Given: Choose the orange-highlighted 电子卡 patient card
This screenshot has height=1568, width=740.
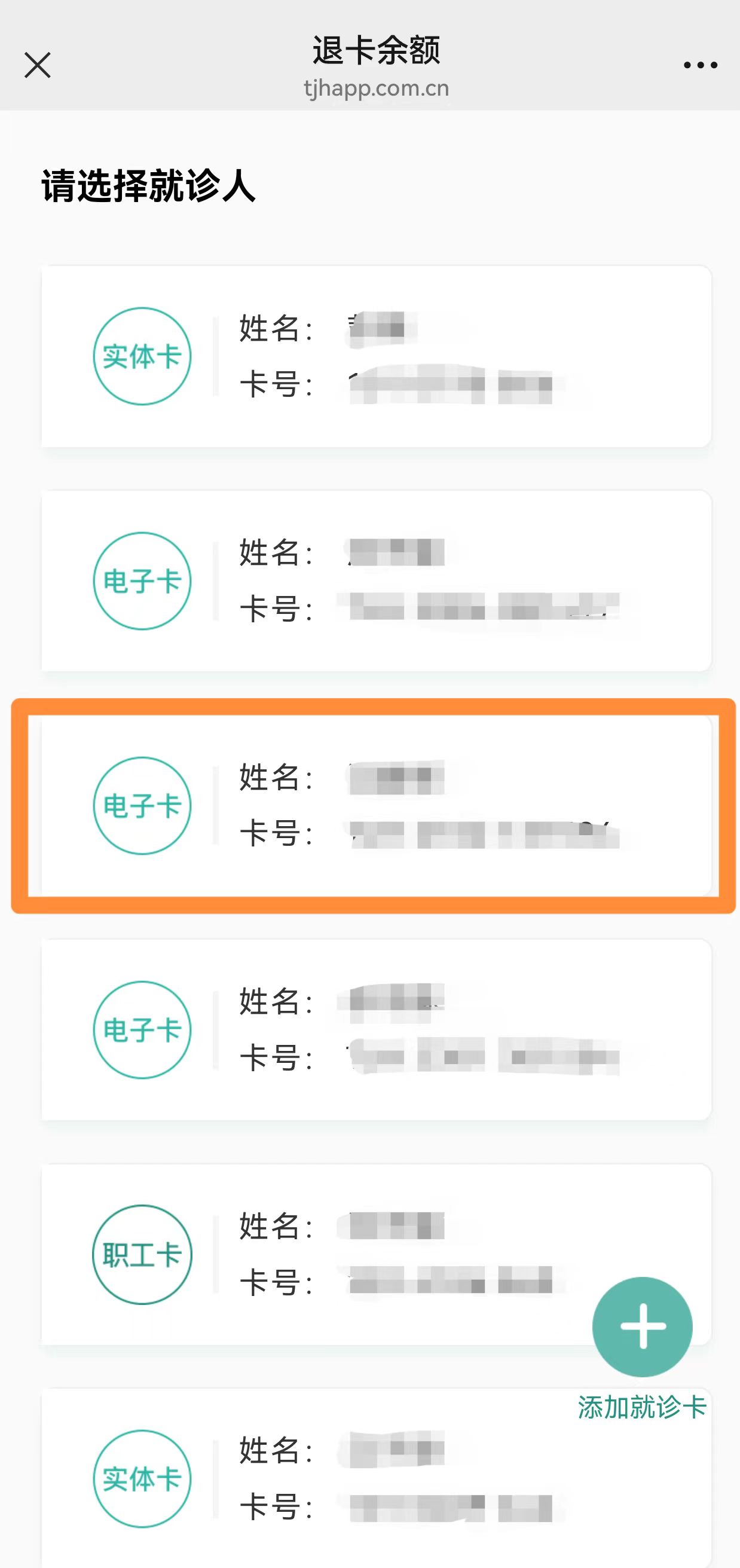Looking at the screenshot, I should coord(375,805).
